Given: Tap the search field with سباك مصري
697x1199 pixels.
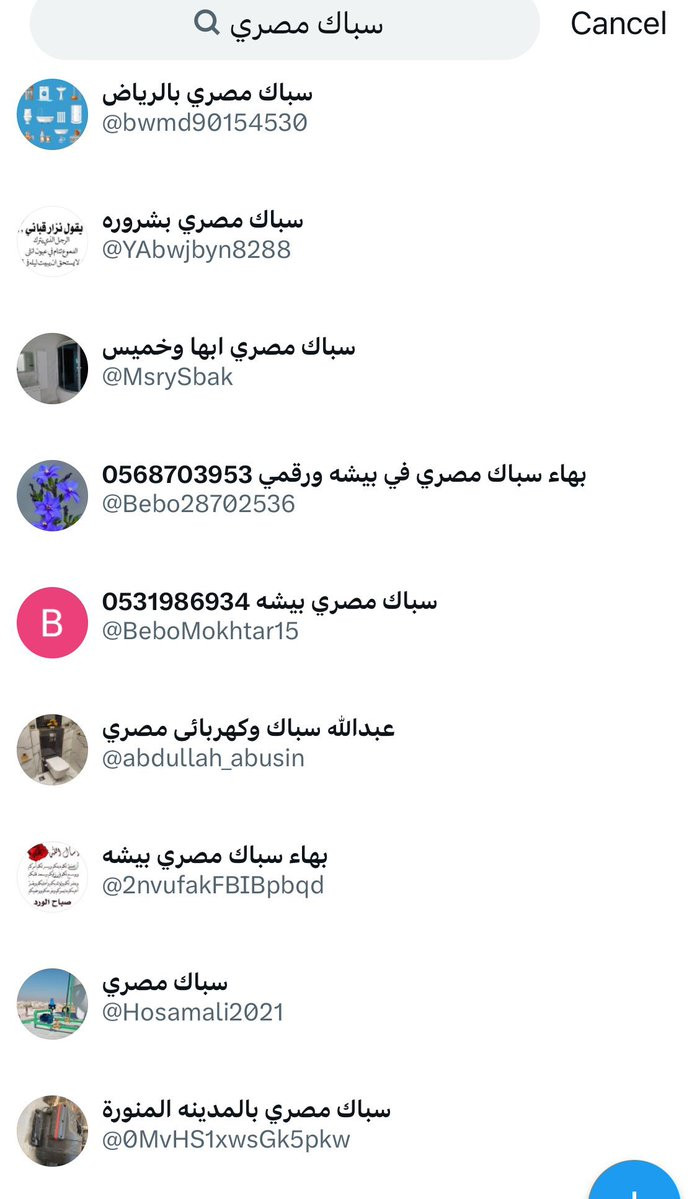Looking at the screenshot, I should pyautogui.click(x=284, y=24).
